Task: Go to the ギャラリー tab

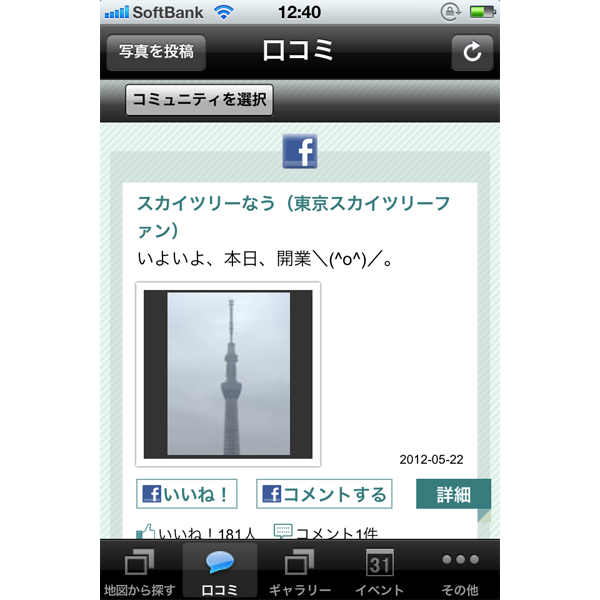Action: pyautogui.click(x=300, y=572)
